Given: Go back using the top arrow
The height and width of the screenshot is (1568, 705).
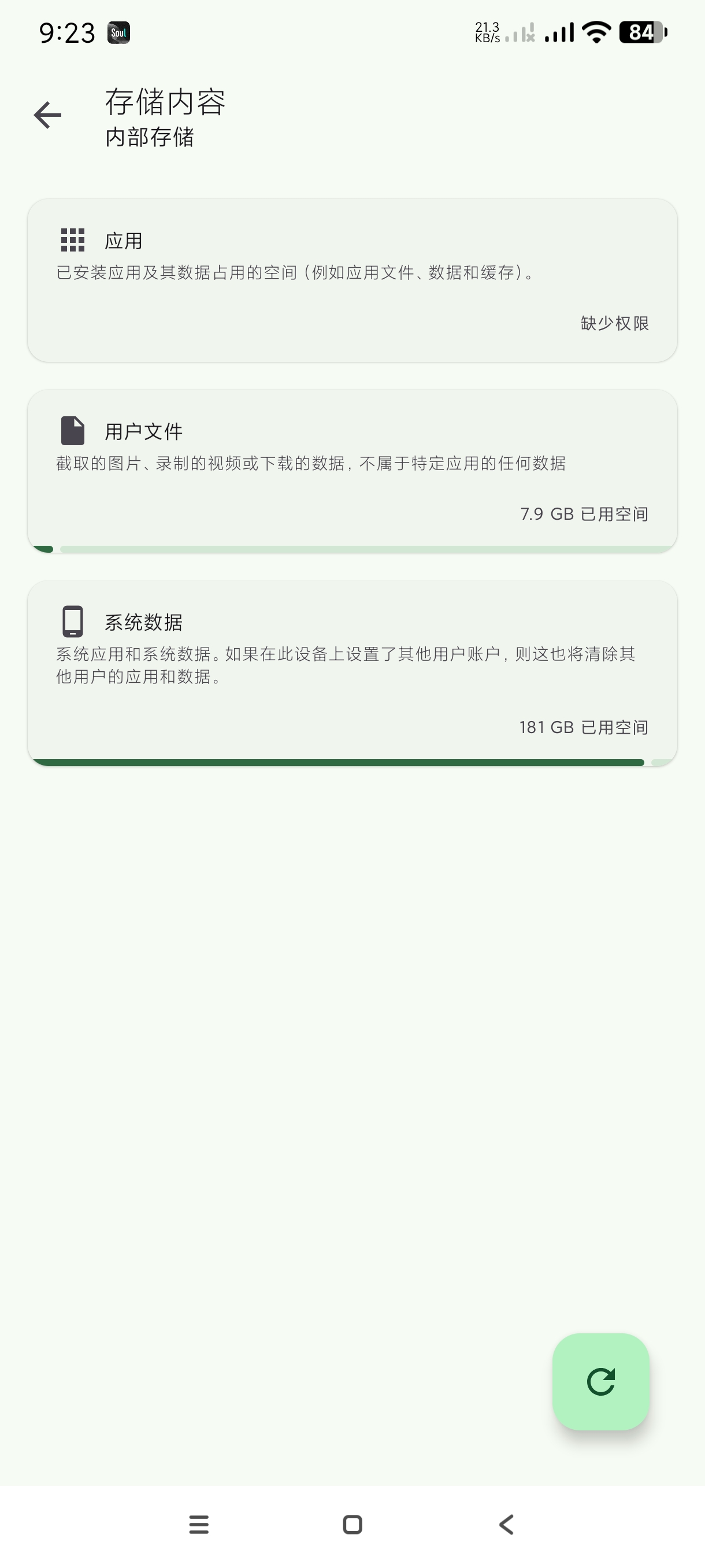Looking at the screenshot, I should [x=47, y=115].
